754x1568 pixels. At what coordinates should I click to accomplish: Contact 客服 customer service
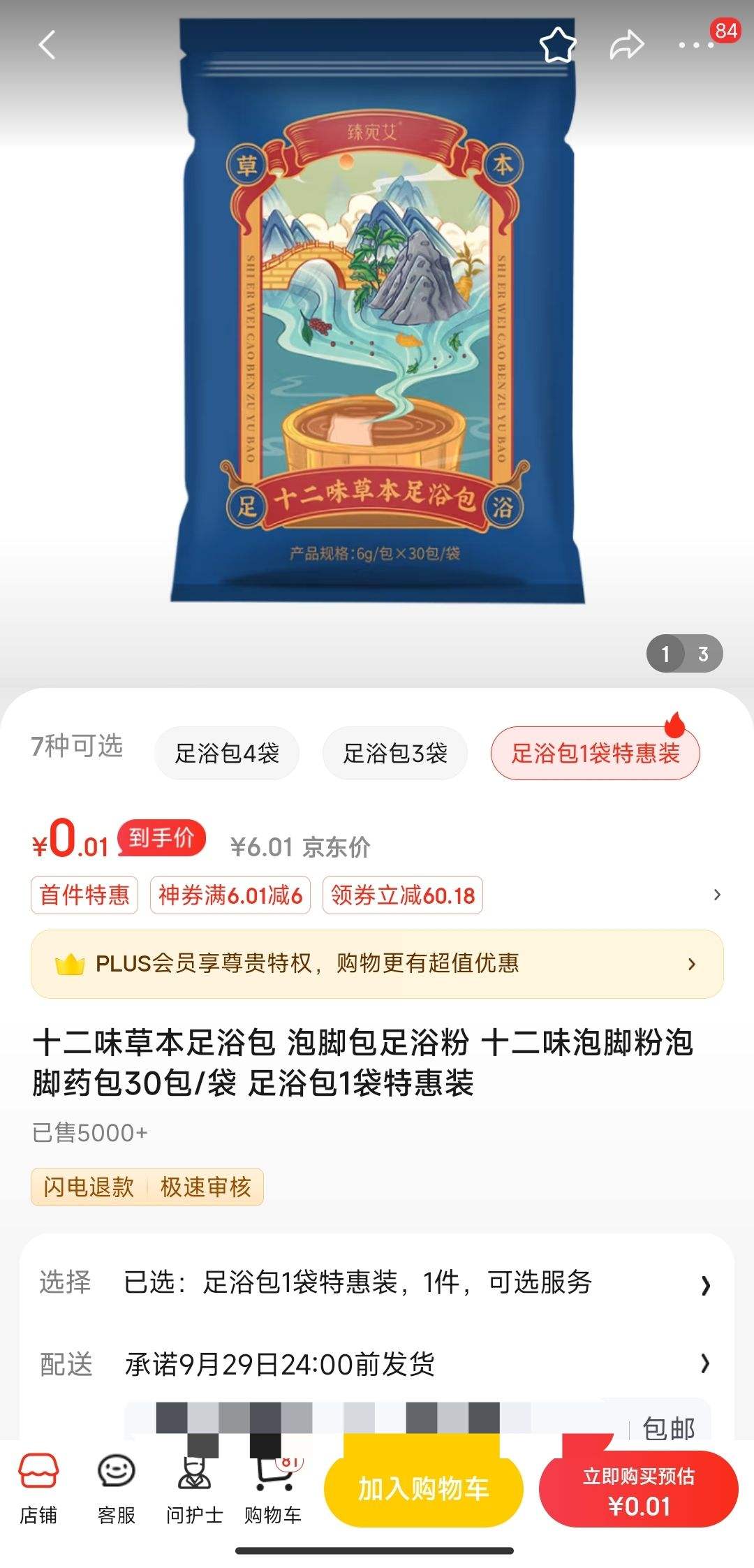click(116, 1489)
